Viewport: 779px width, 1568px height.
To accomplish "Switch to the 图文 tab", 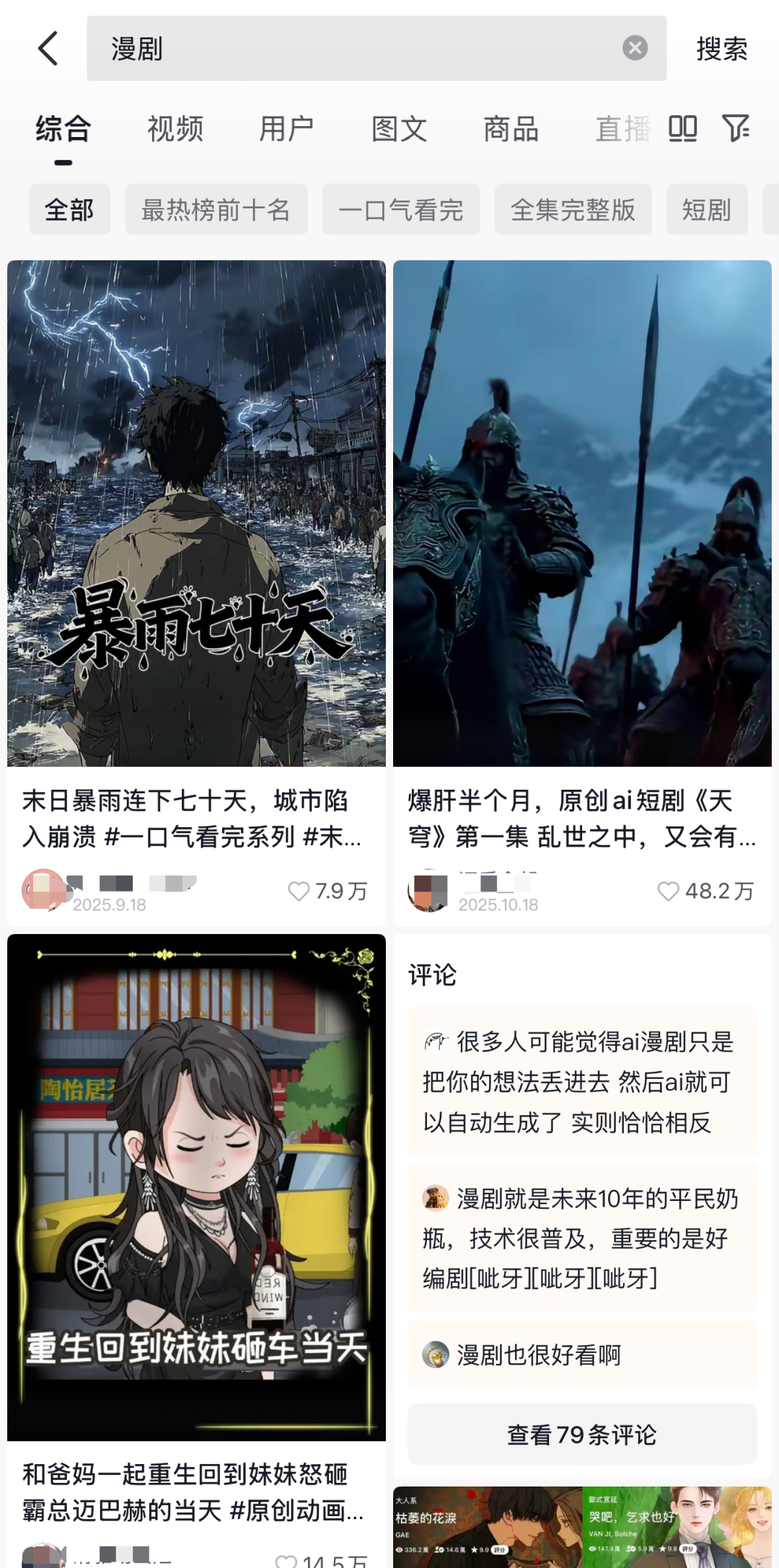I will [x=399, y=130].
